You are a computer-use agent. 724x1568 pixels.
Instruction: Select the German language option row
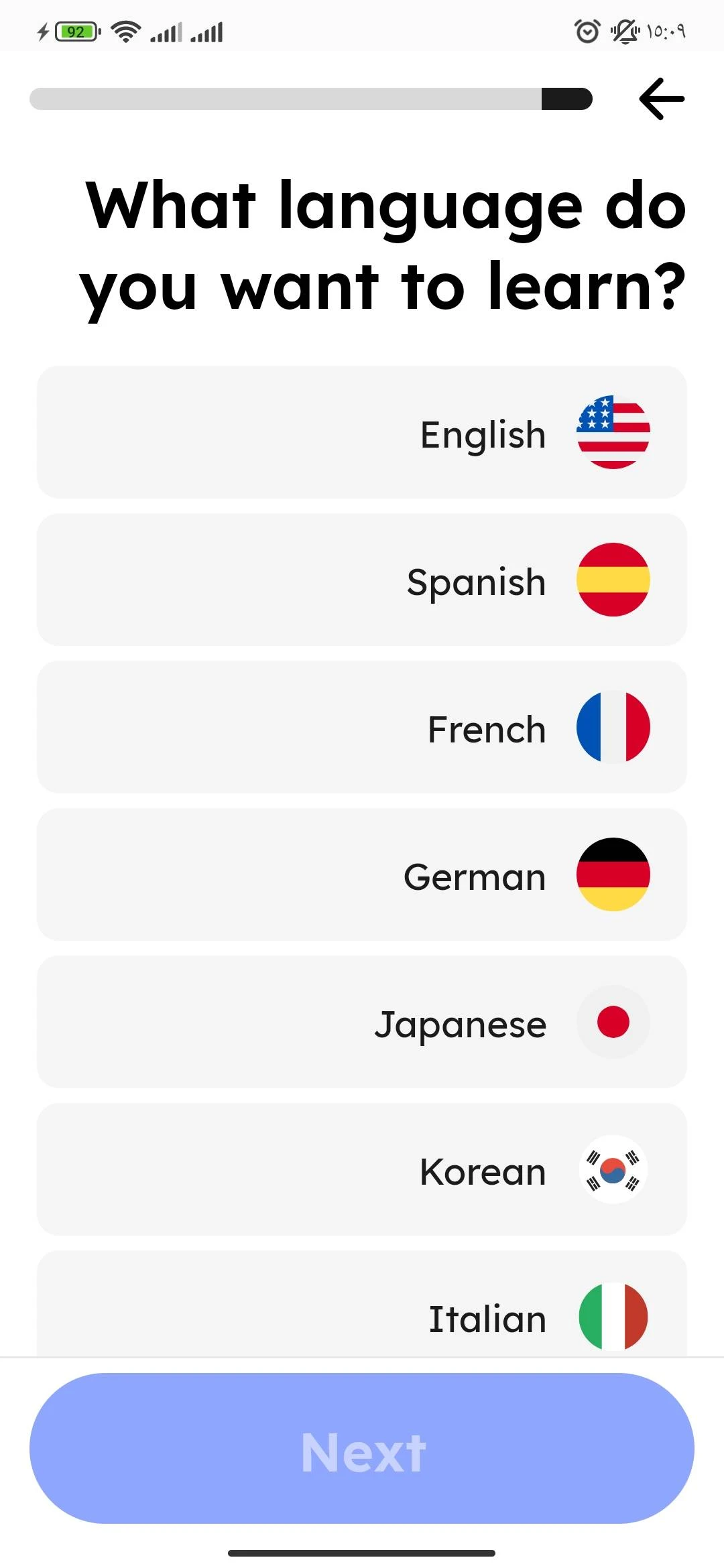pos(362,876)
